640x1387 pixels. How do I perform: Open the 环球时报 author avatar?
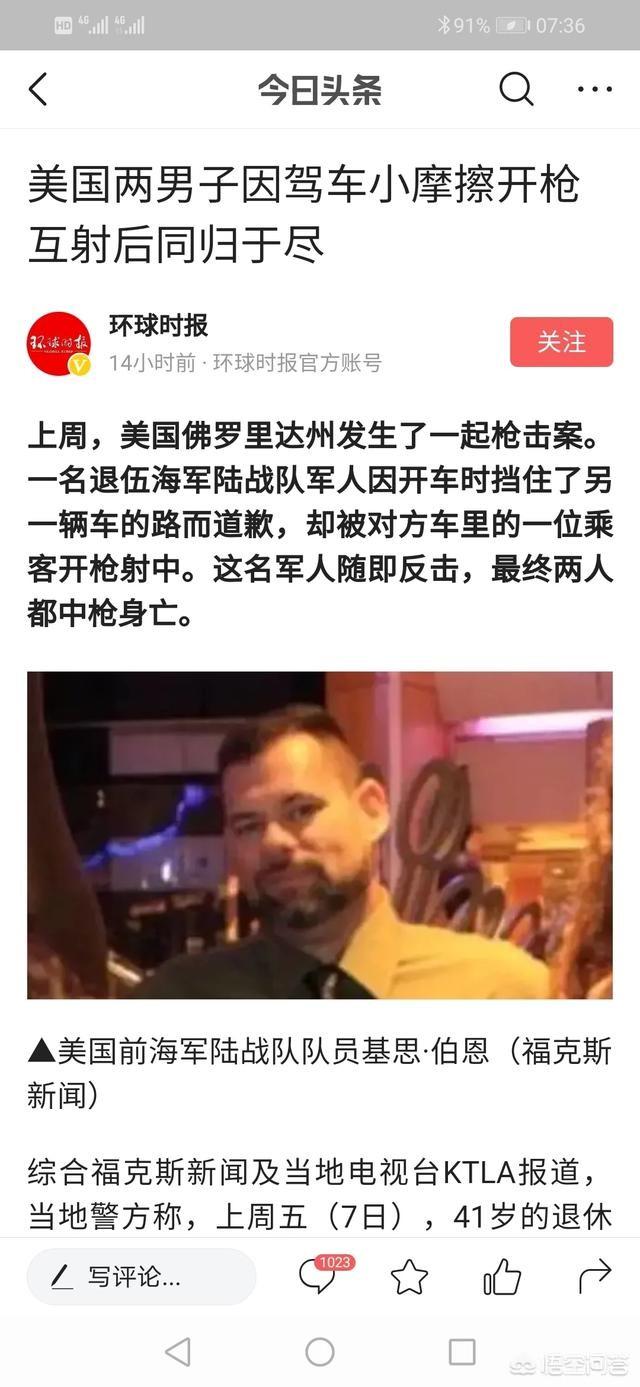point(59,344)
